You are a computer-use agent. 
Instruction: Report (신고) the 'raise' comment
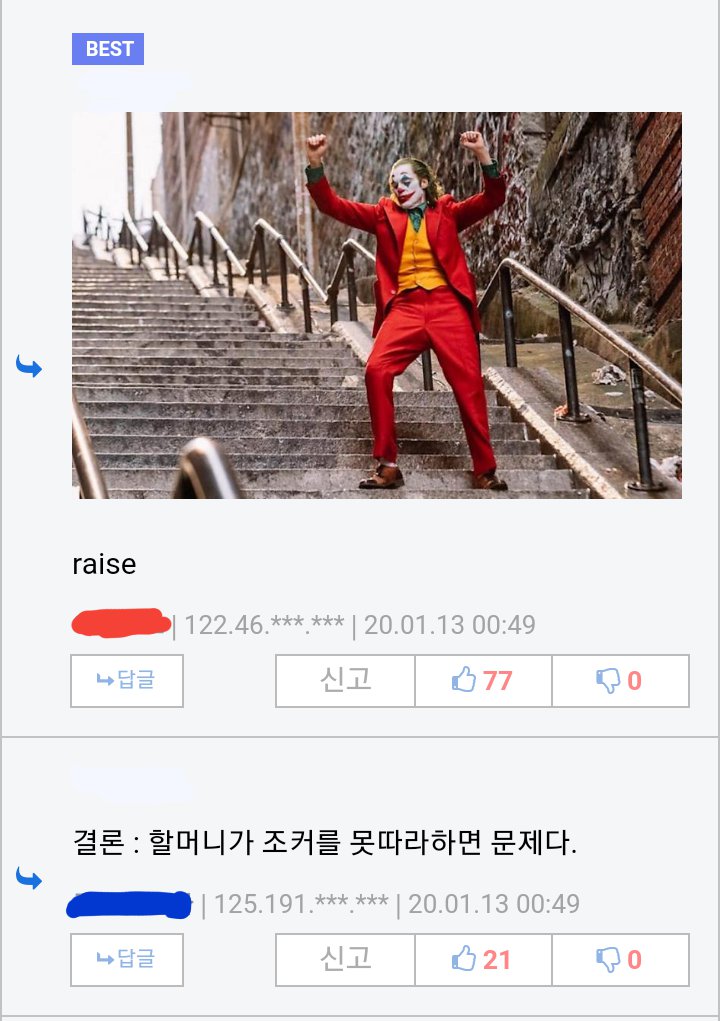(345, 681)
